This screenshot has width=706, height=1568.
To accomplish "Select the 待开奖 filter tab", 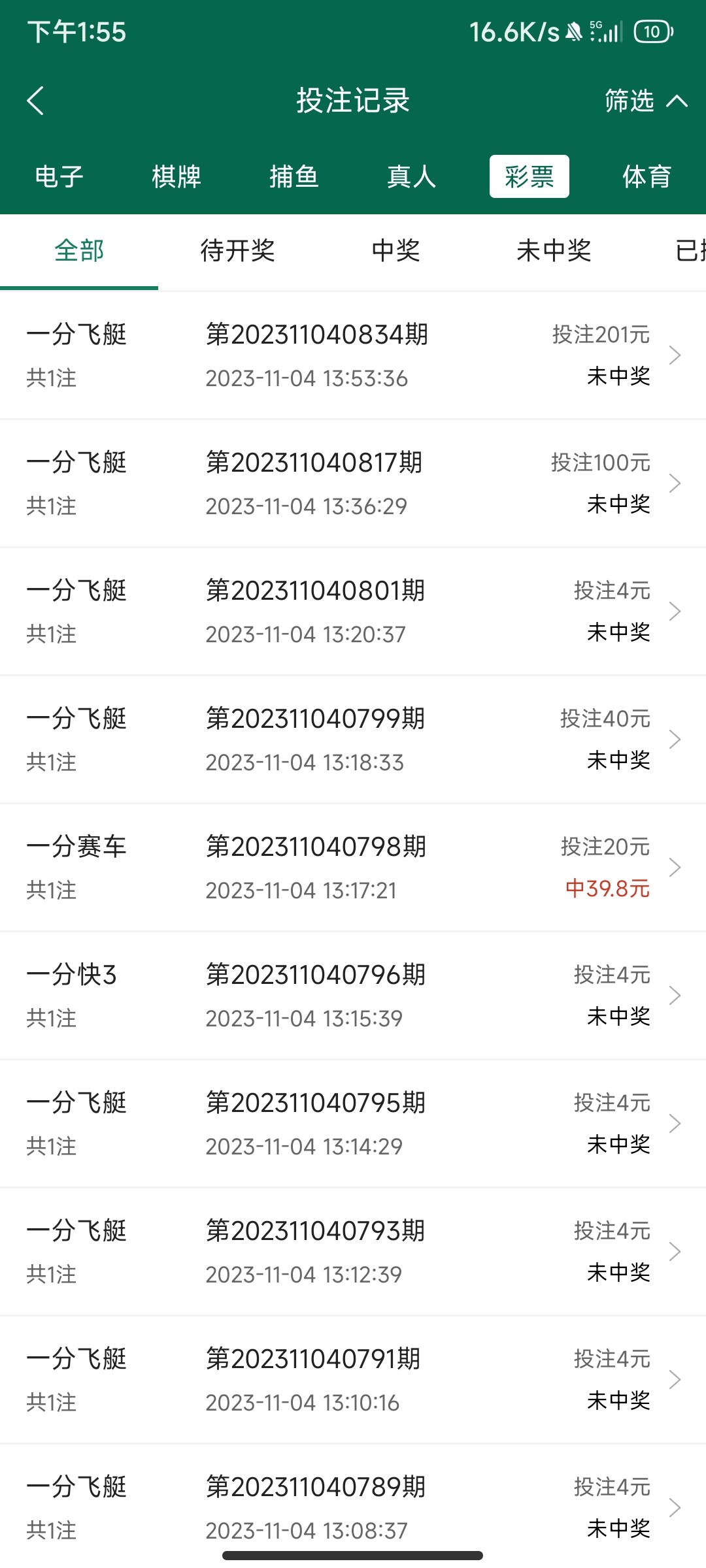I will [x=238, y=251].
